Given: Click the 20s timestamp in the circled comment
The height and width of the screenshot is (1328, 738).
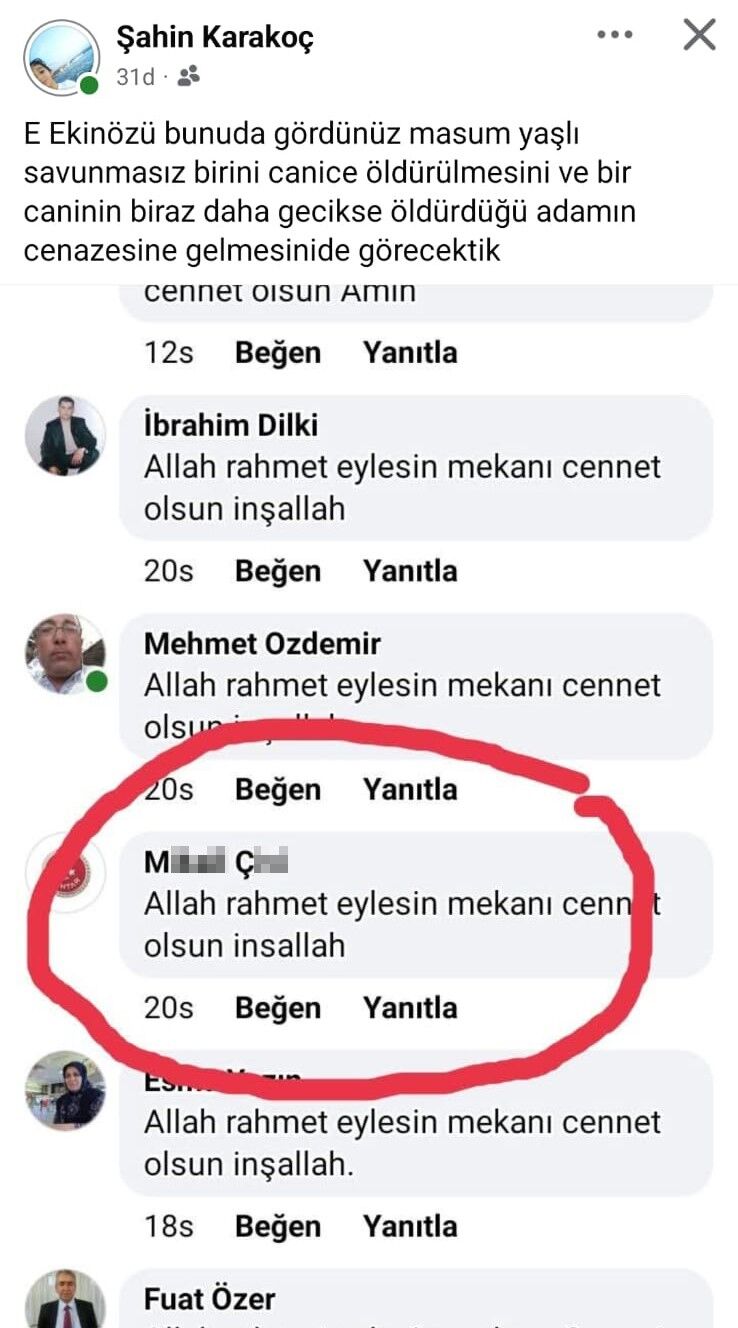Looking at the screenshot, I should [x=170, y=1008].
